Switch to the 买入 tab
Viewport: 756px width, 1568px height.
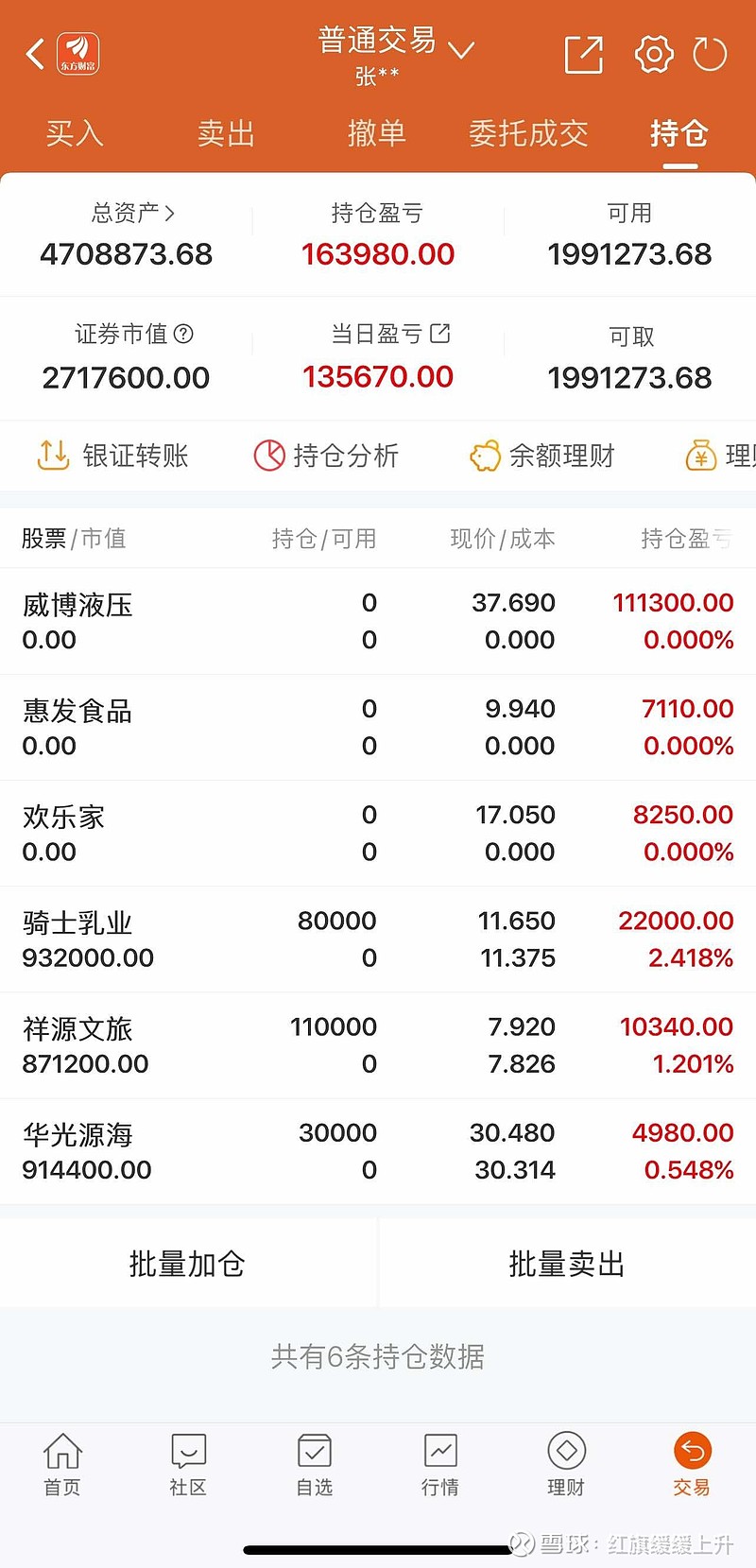tap(75, 133)
